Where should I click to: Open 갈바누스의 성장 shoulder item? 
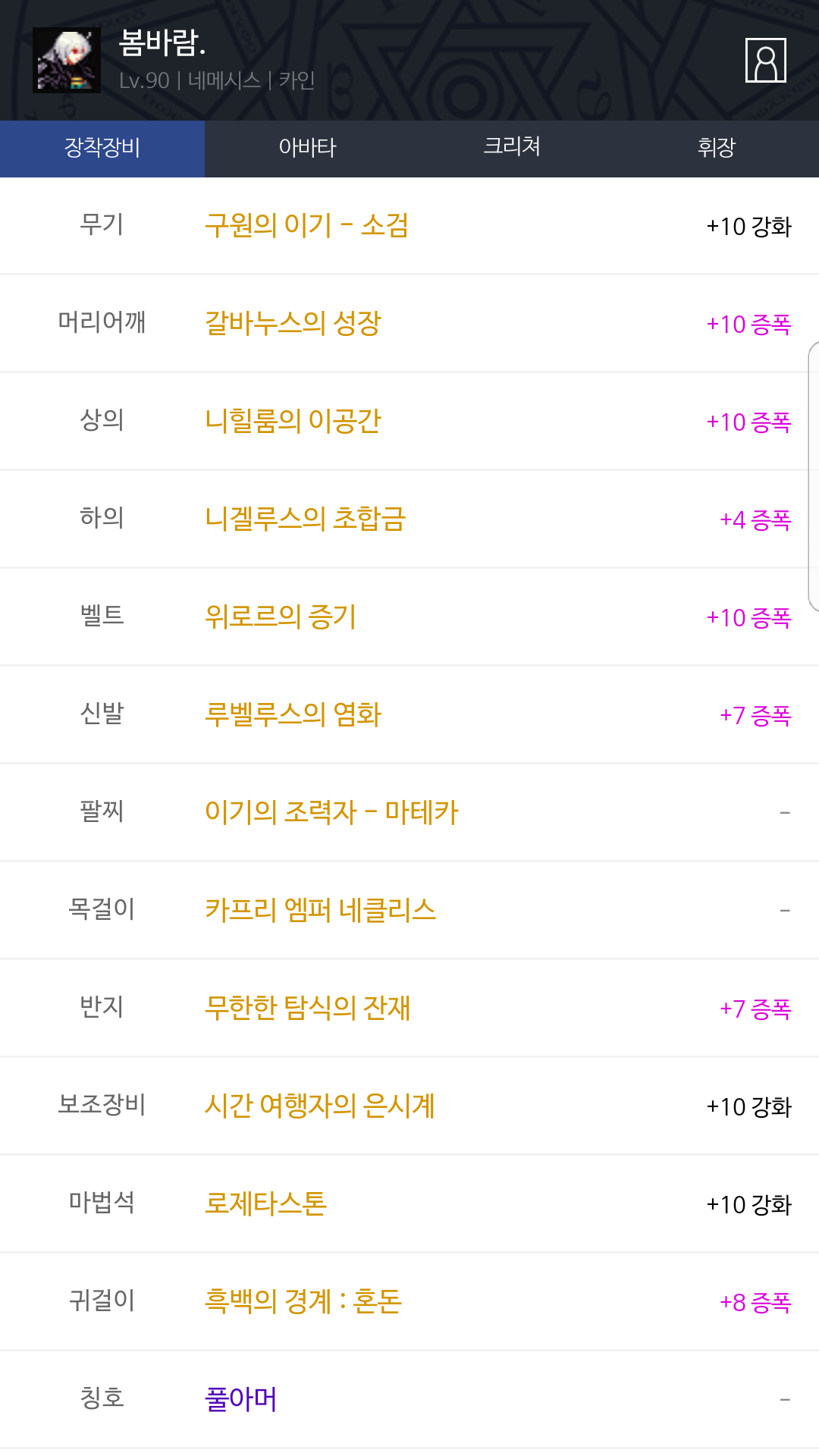pos(293,324)
